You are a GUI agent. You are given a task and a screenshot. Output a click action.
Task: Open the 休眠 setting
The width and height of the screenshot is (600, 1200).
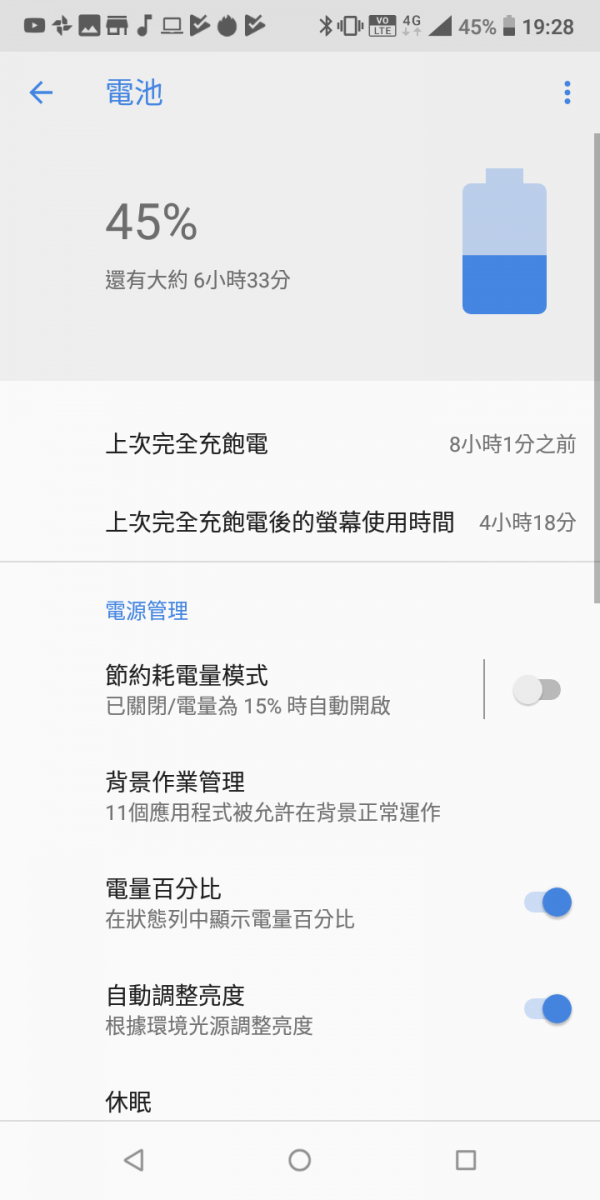click(300, 1101)
